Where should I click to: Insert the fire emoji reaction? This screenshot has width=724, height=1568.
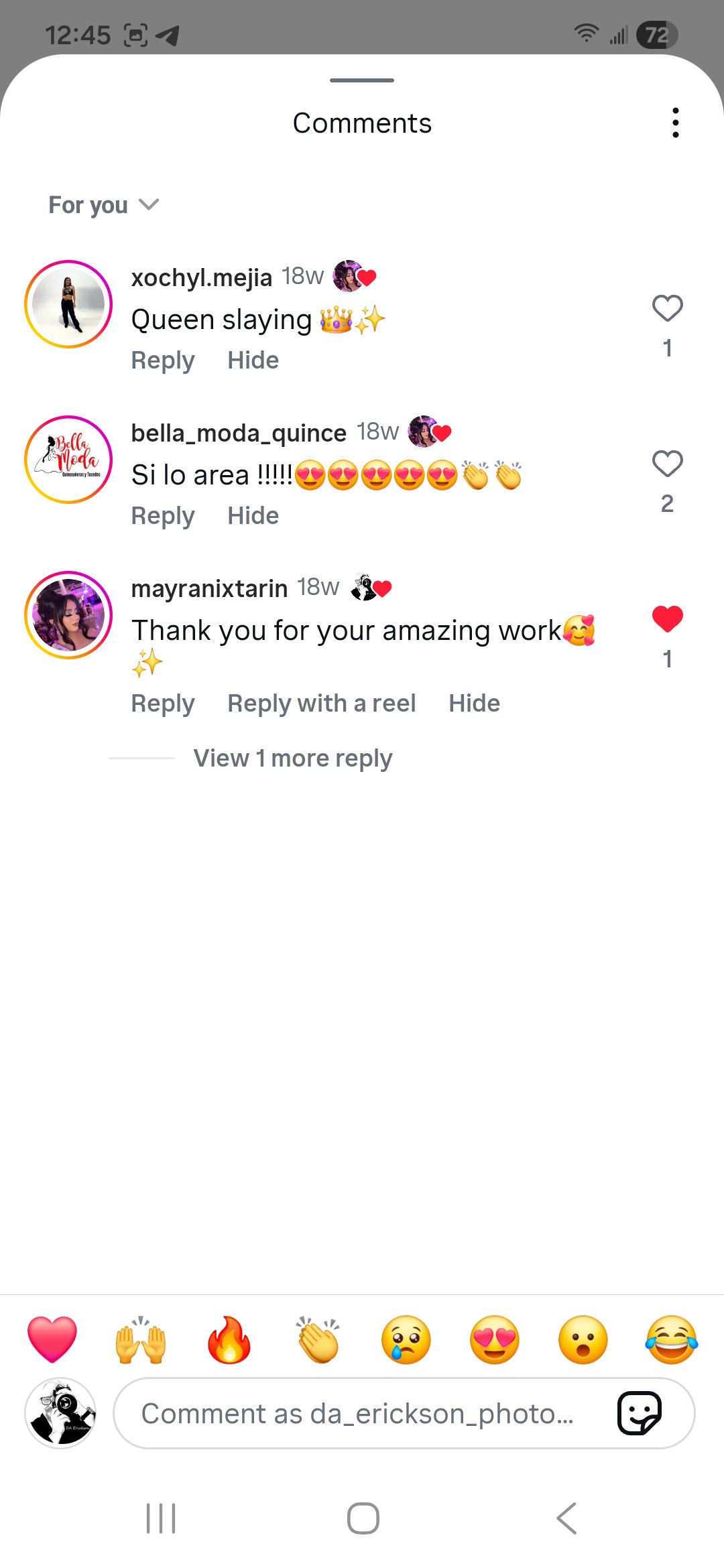click(x=229, y=1340)
